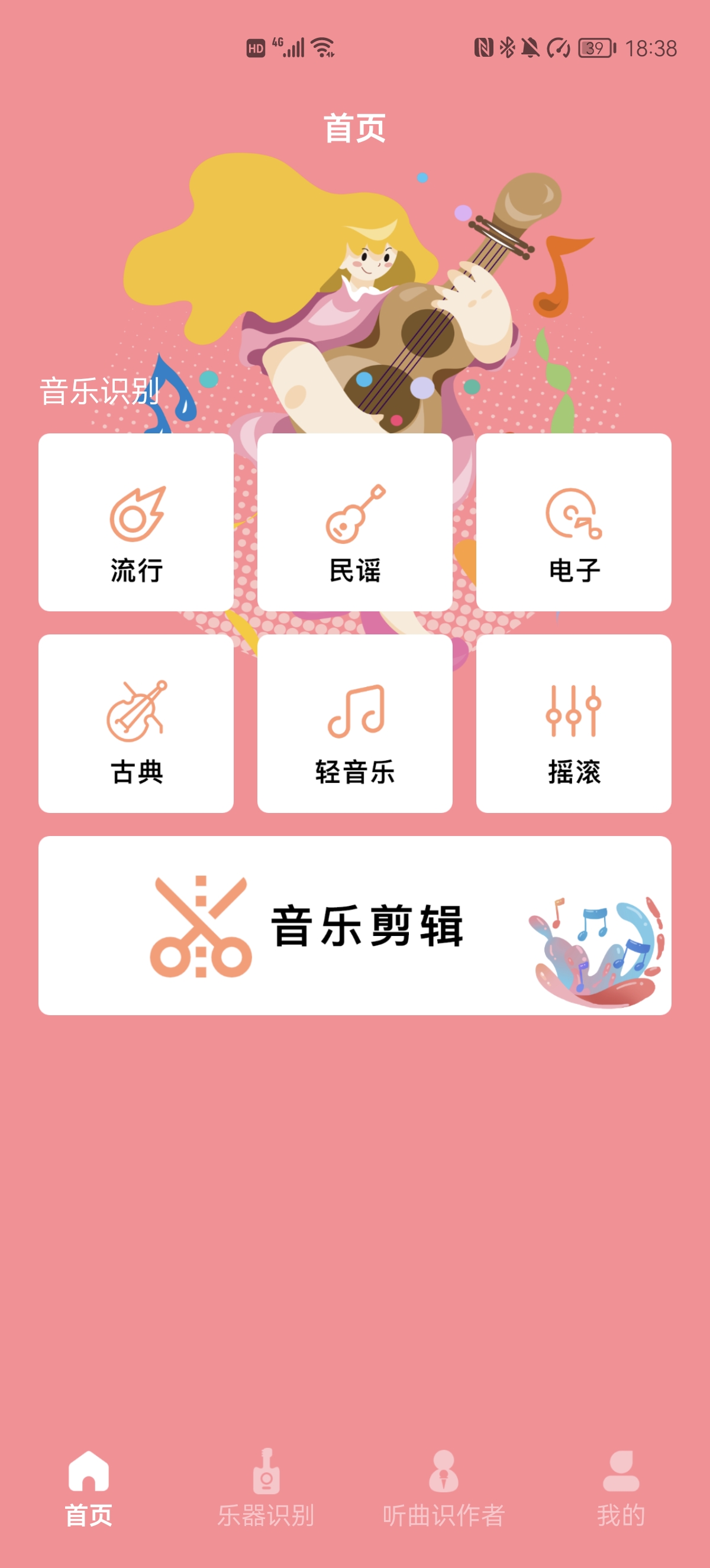The height and width of the screenshot is (1568, 710).
Task: Select the 民谣 genre card
Action: [x=354, y=522]
